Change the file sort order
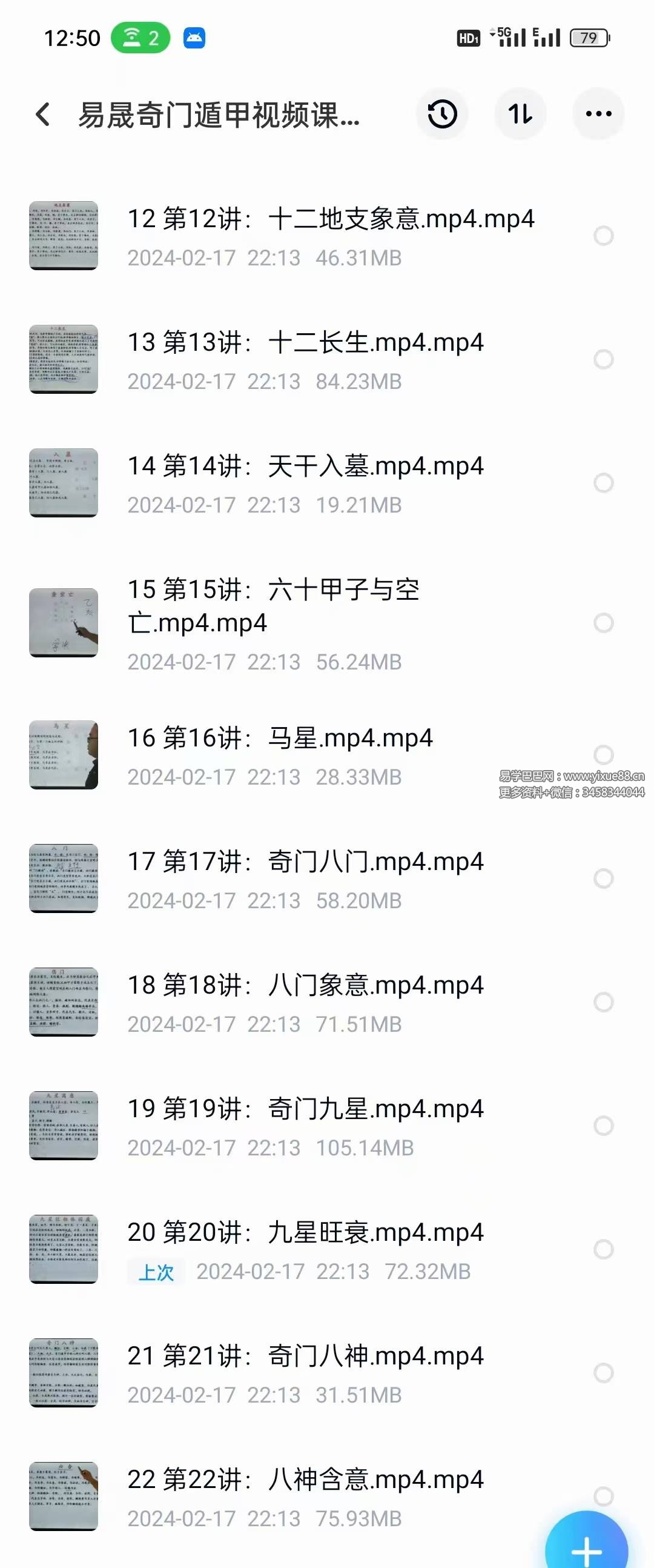 (x=520, y=114)
